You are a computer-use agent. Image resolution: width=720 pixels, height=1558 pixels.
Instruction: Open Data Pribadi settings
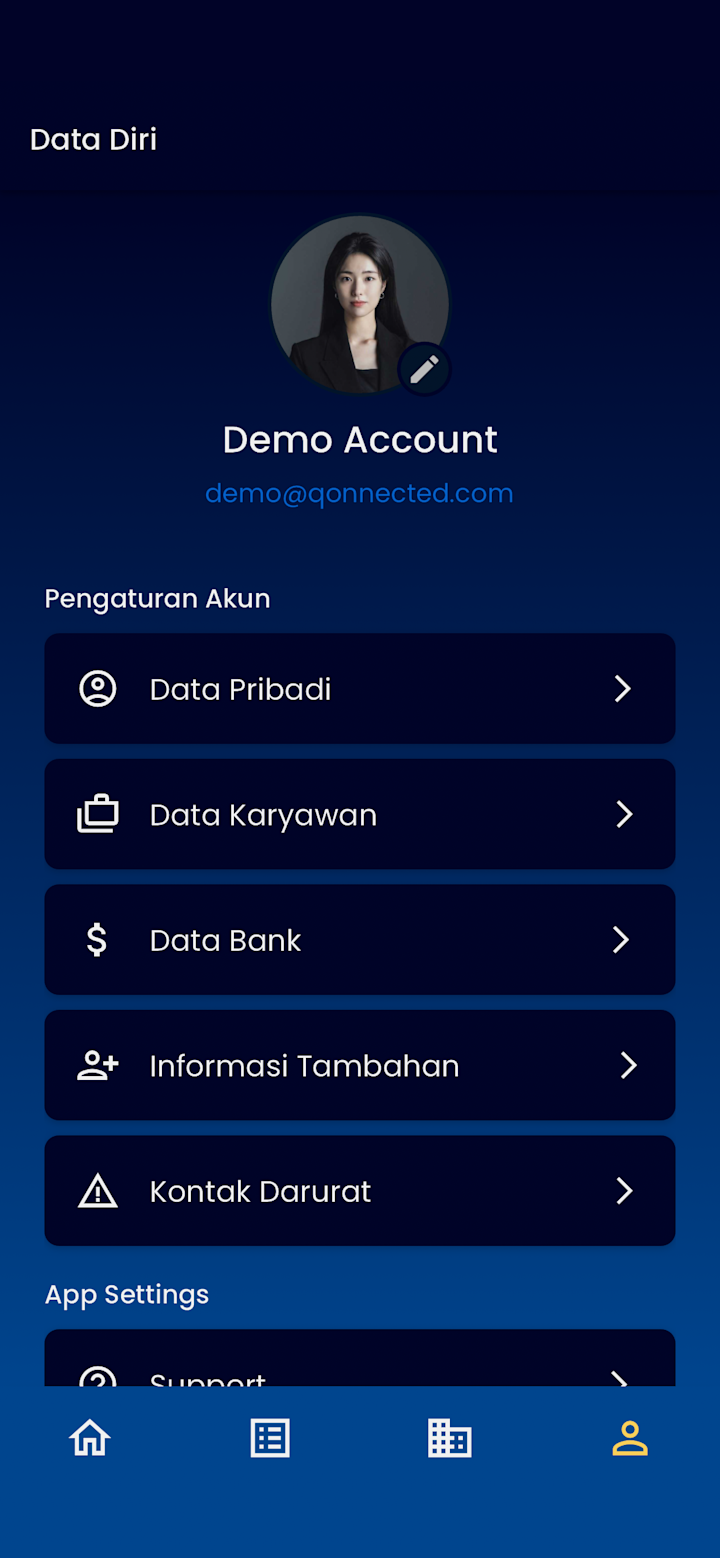(360, 689)
